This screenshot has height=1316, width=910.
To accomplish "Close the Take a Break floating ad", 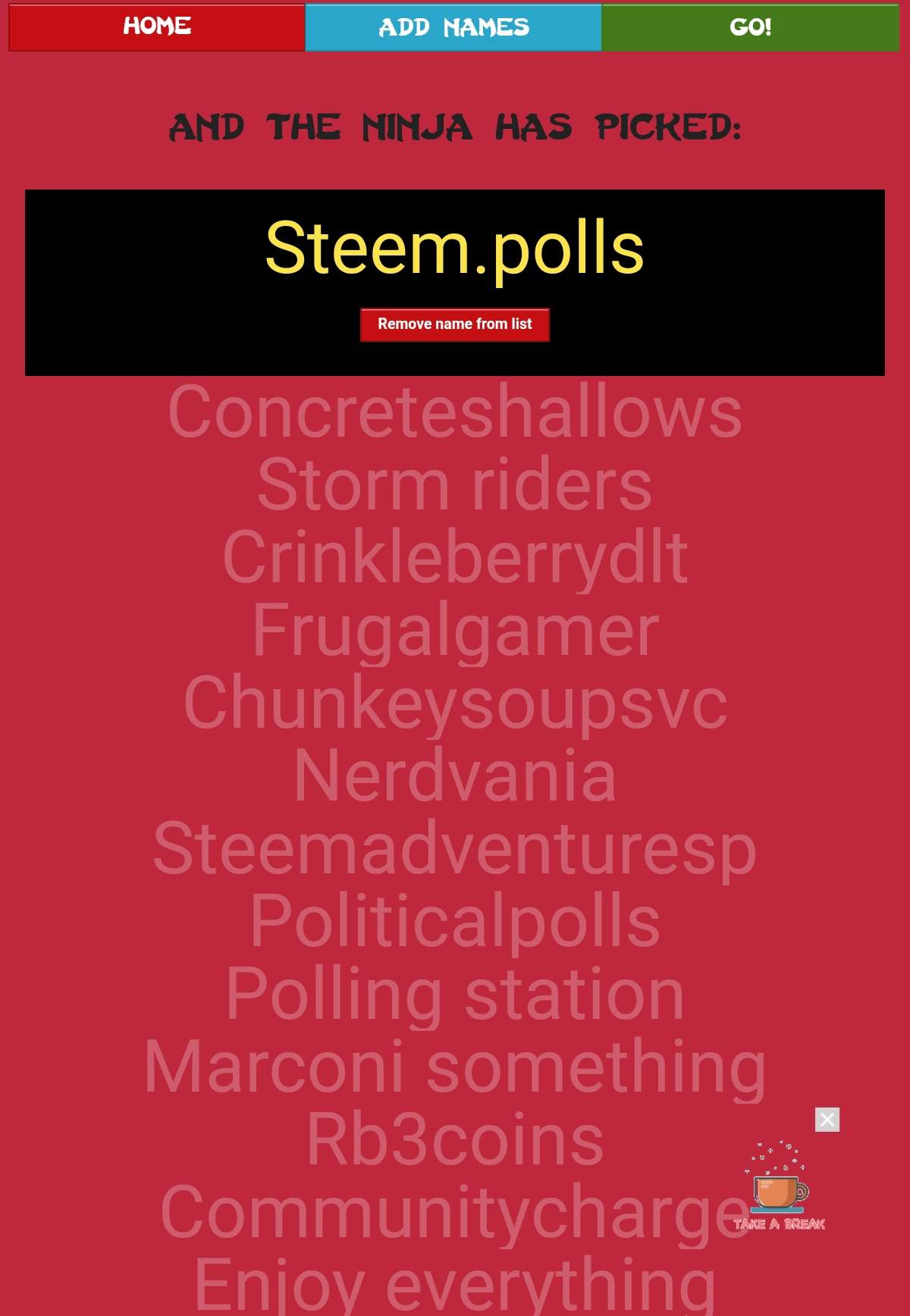I will (x=827, y=1120).
